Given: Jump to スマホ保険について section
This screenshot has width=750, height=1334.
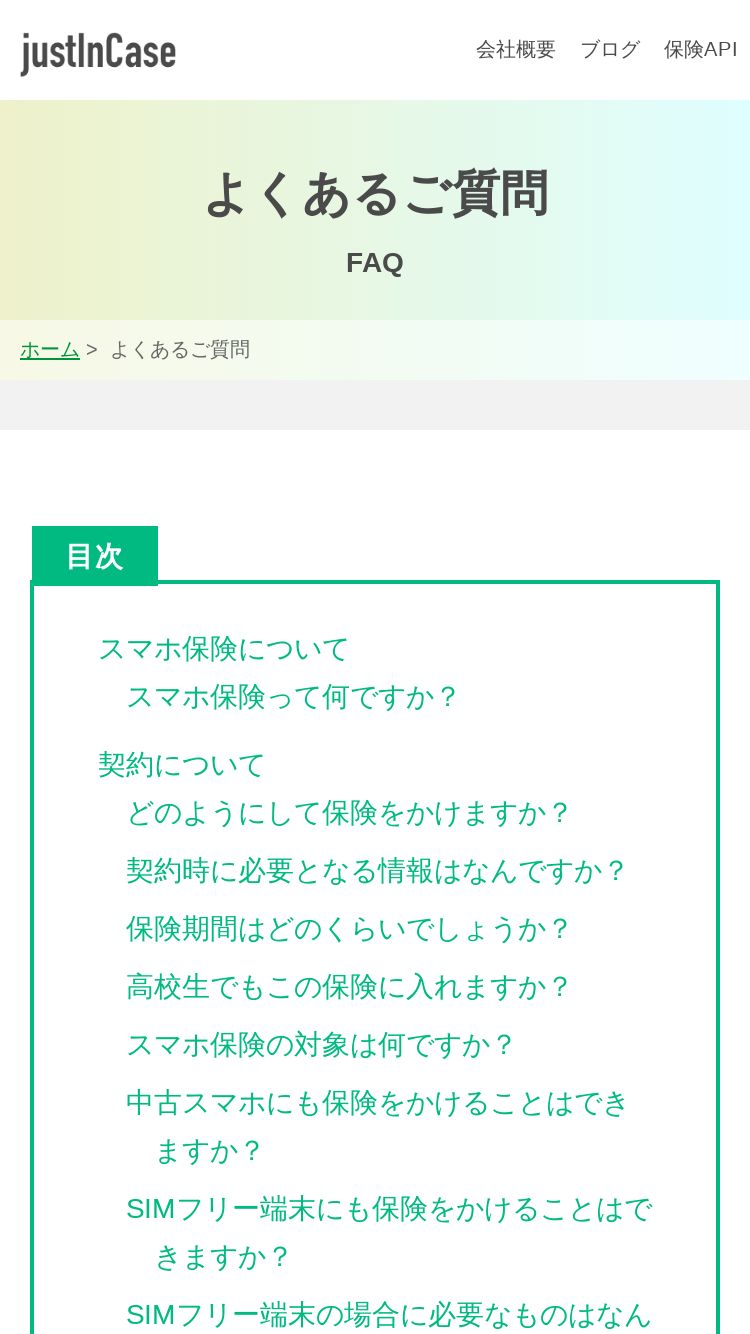Looking at the screenshot, I should click(223, 648).
